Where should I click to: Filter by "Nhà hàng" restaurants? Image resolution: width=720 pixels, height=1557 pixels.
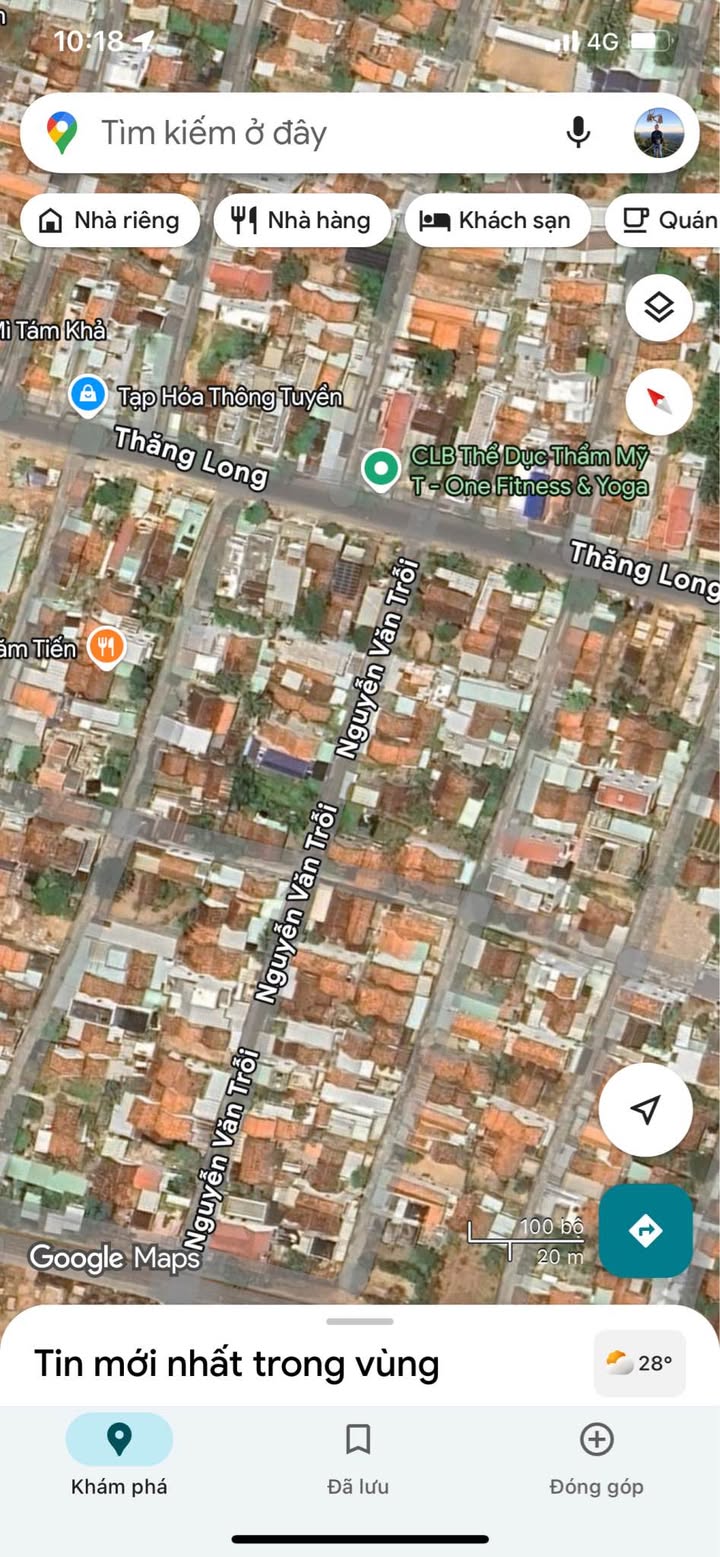[x=302, y=221]
